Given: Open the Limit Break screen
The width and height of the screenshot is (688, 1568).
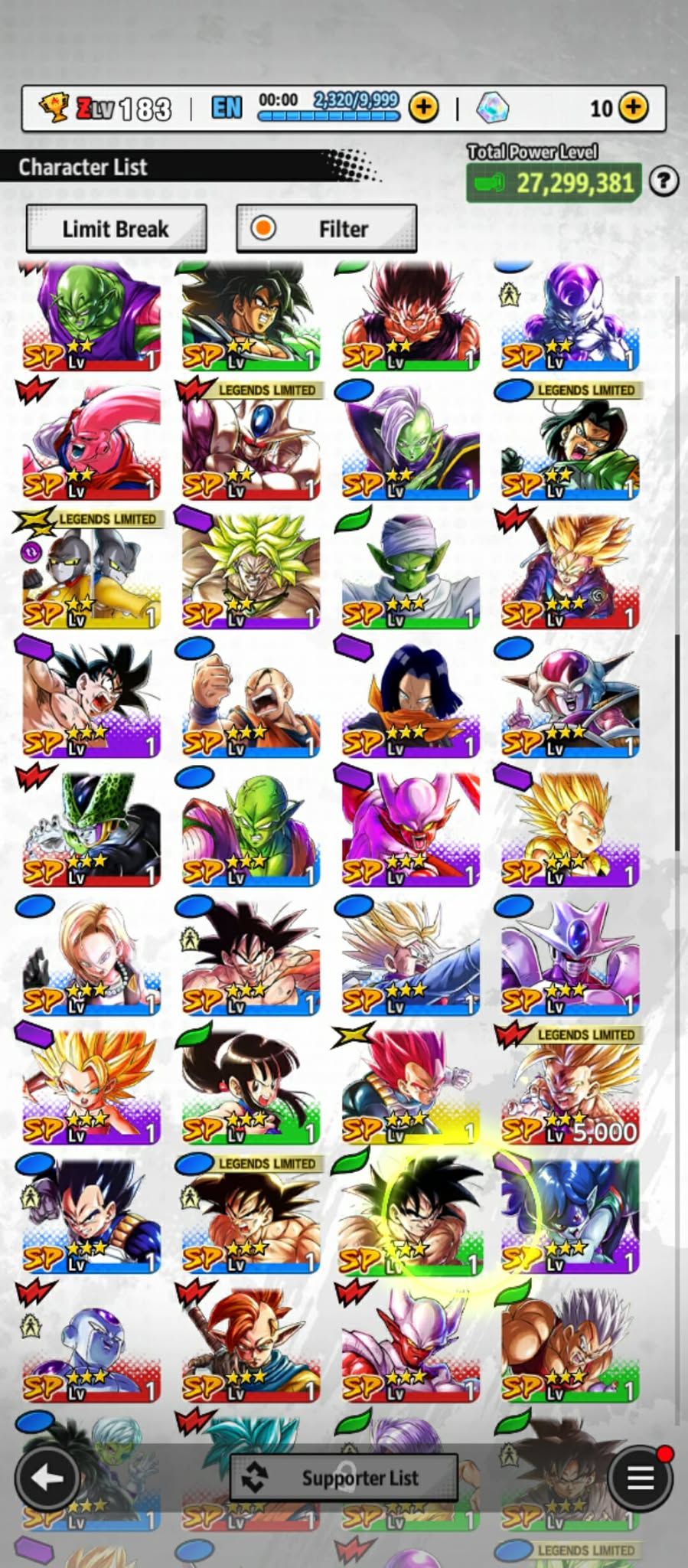Looking at the screenshot, I should [116, 228].
